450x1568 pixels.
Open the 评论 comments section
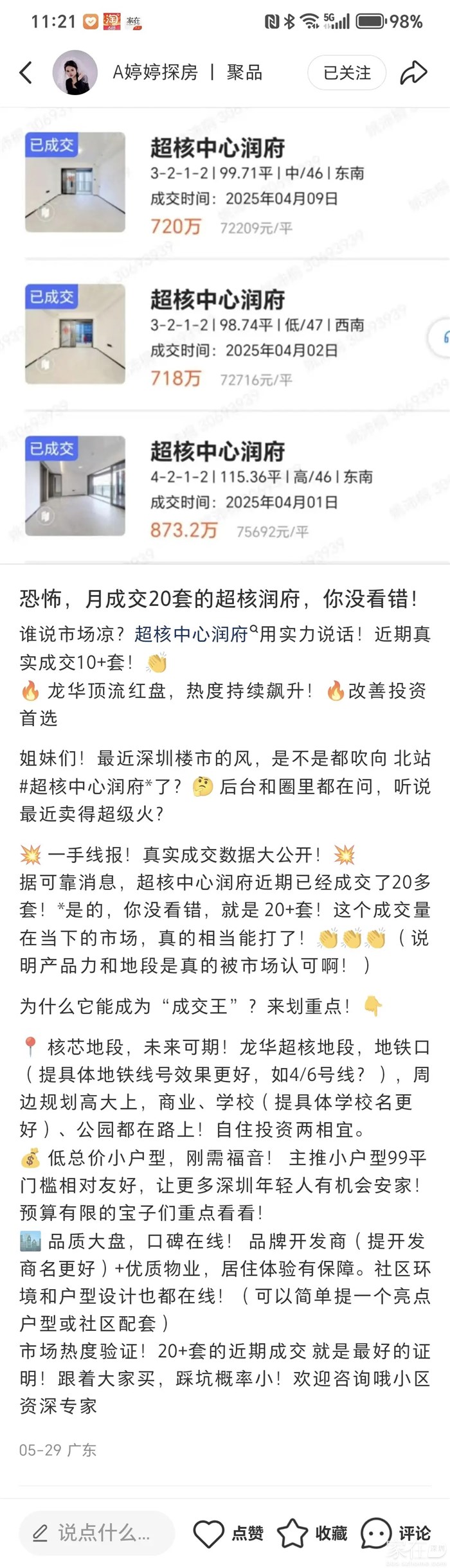[x=395, y=1534]
